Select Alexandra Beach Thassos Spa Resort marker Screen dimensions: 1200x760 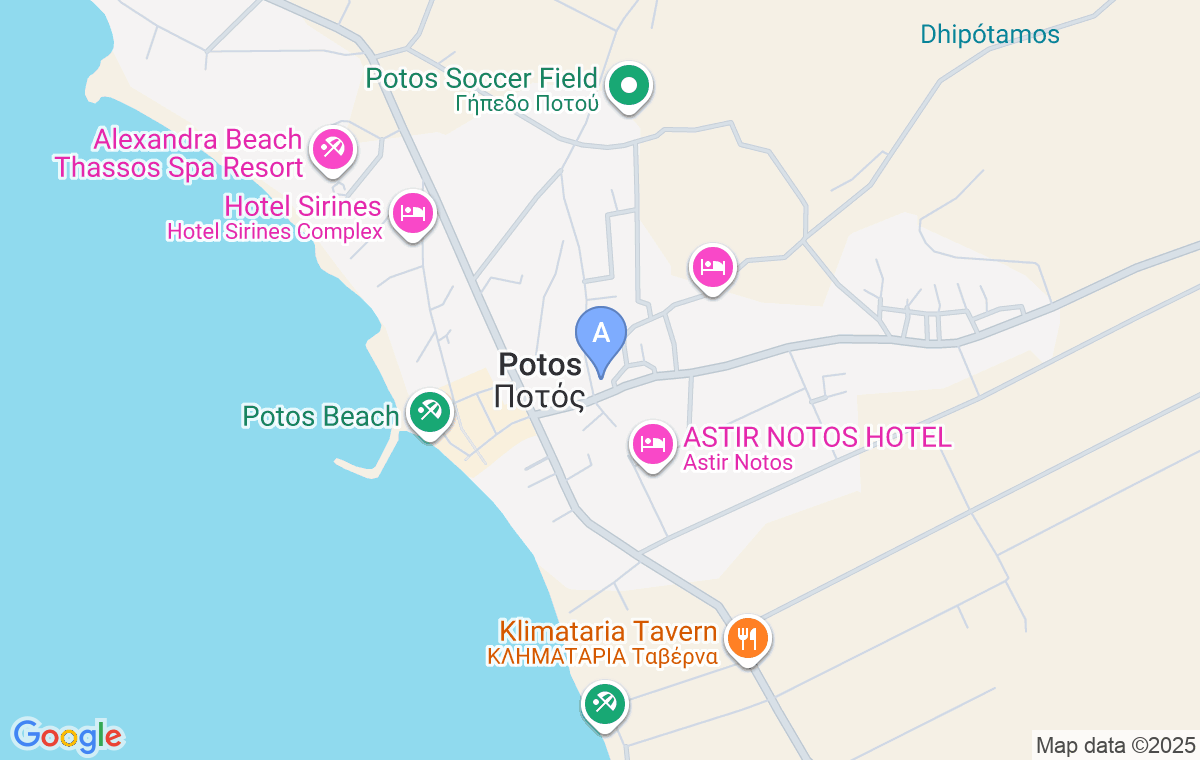tap(331, 150)
